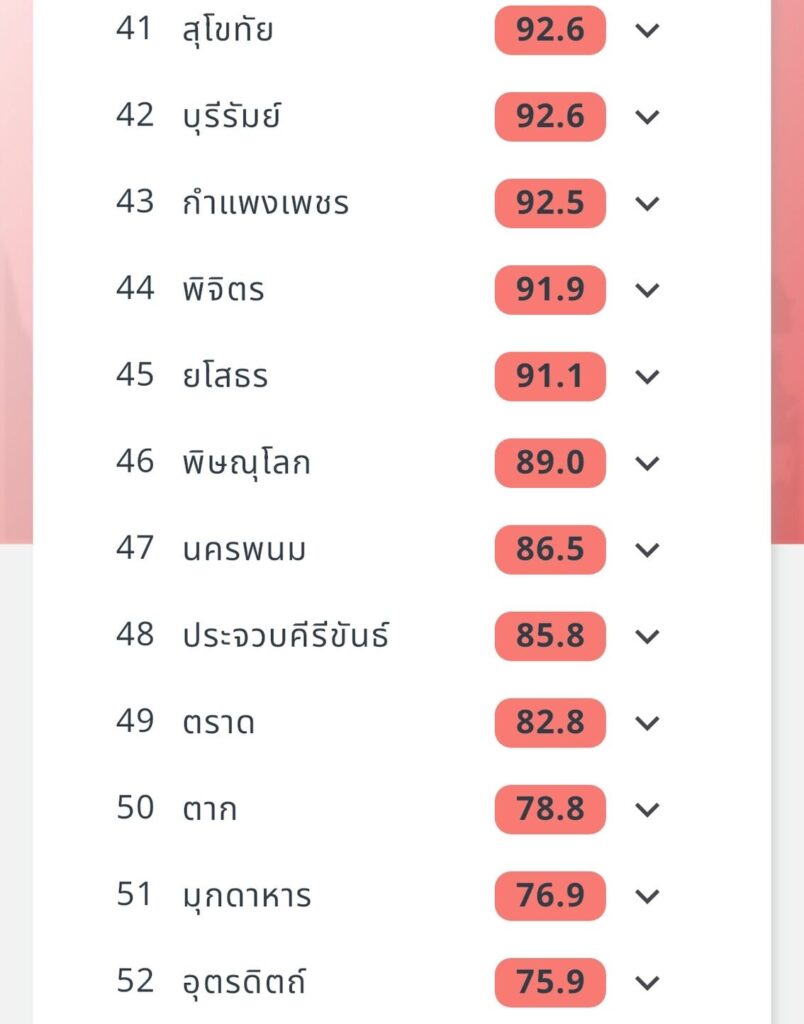Expand ประจวบคีรีขันธ์ details chevron
This screenshot has width=804, height=1024.
click(x=648, y=636)
